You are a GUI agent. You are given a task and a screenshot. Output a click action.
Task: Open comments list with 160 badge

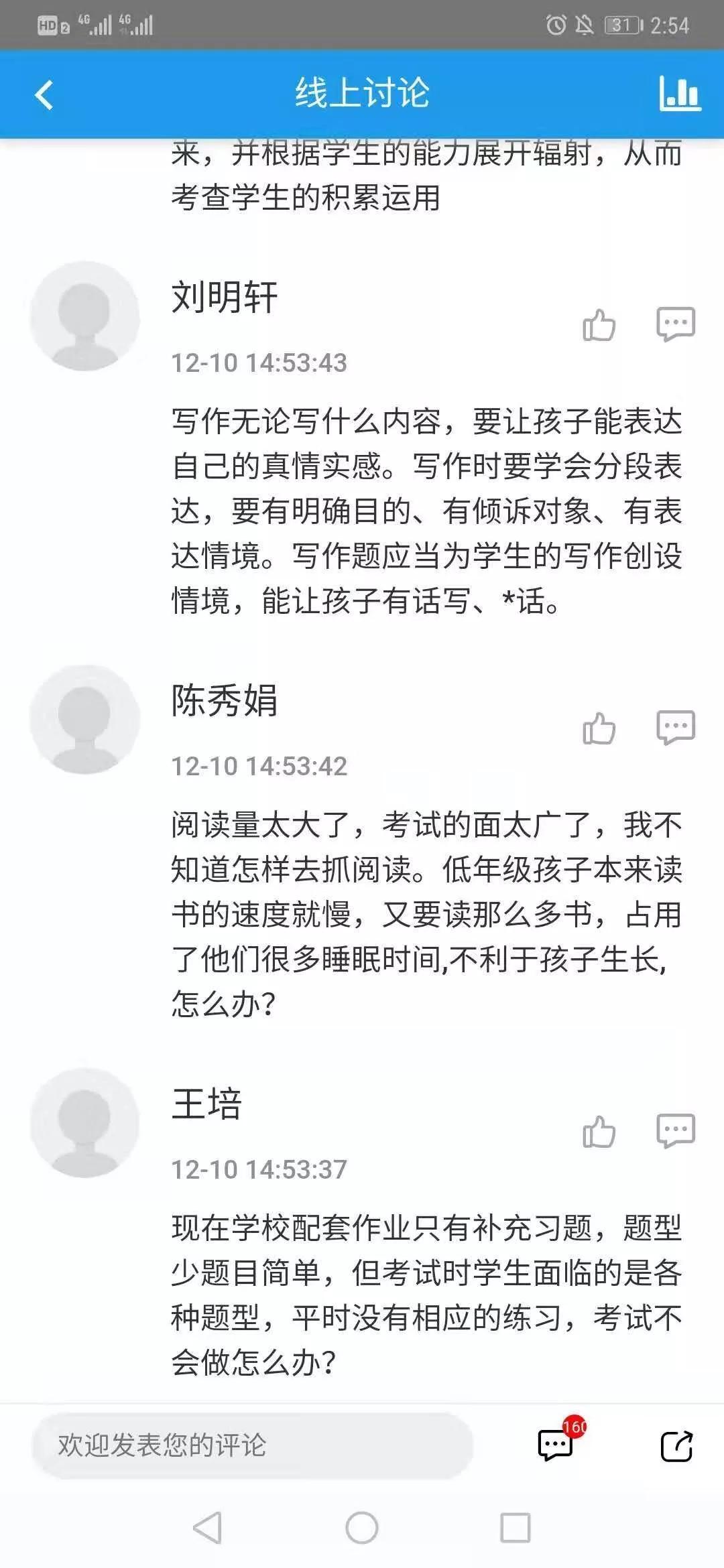pos(556,1445)
